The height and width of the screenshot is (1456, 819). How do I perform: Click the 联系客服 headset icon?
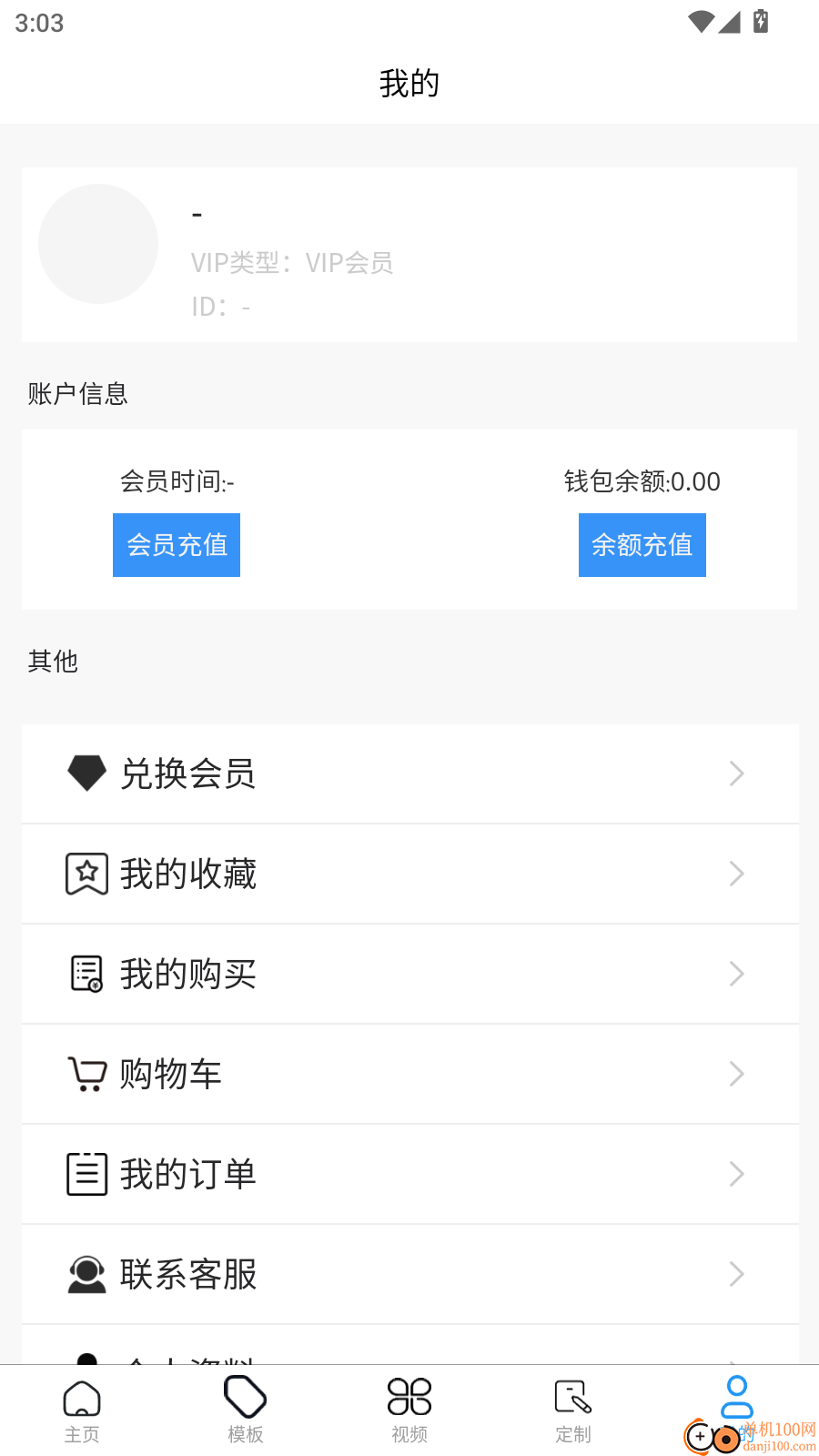[x=86, y=1274]
